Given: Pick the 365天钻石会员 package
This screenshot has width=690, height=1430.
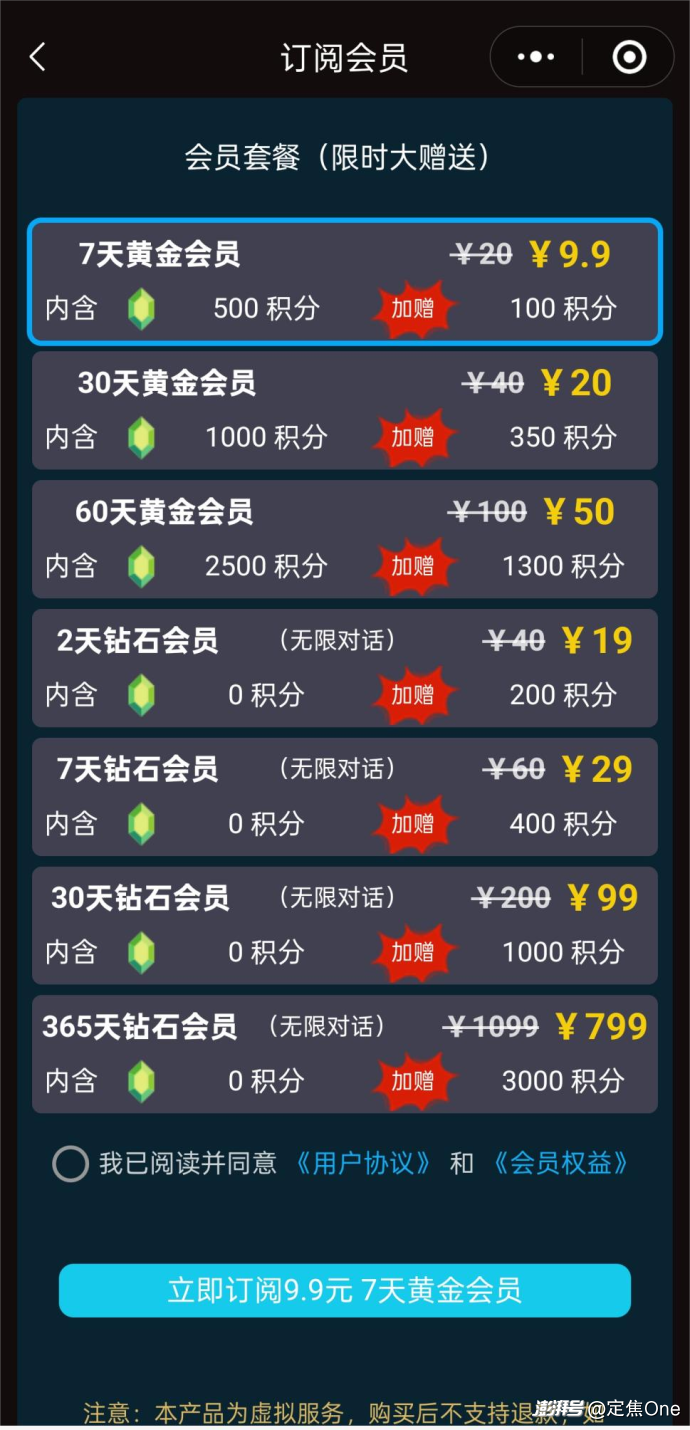Looking at the screenshot, I should tap(344, 1054).
